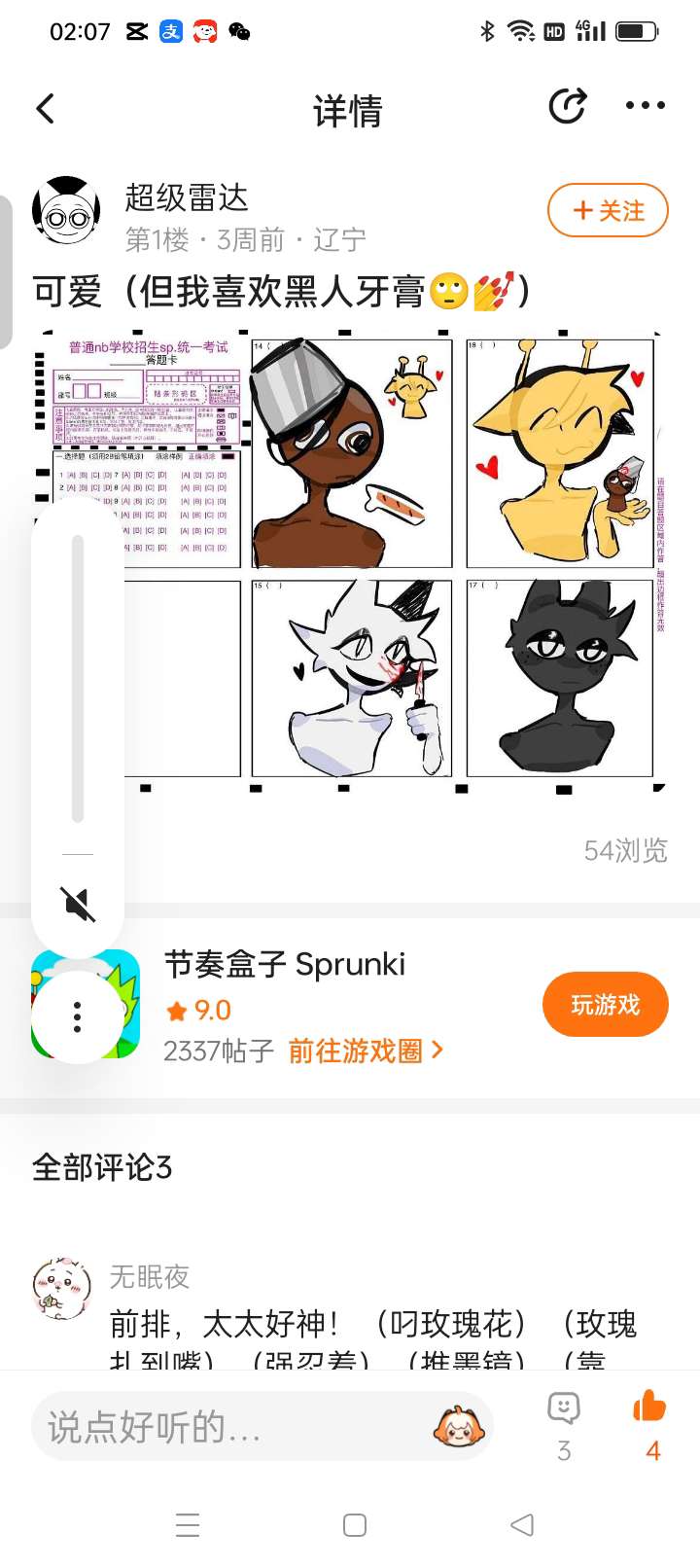Tap 玩游戏 to play Sprunki
The image size is (700, 1568).
(605, 1005)
